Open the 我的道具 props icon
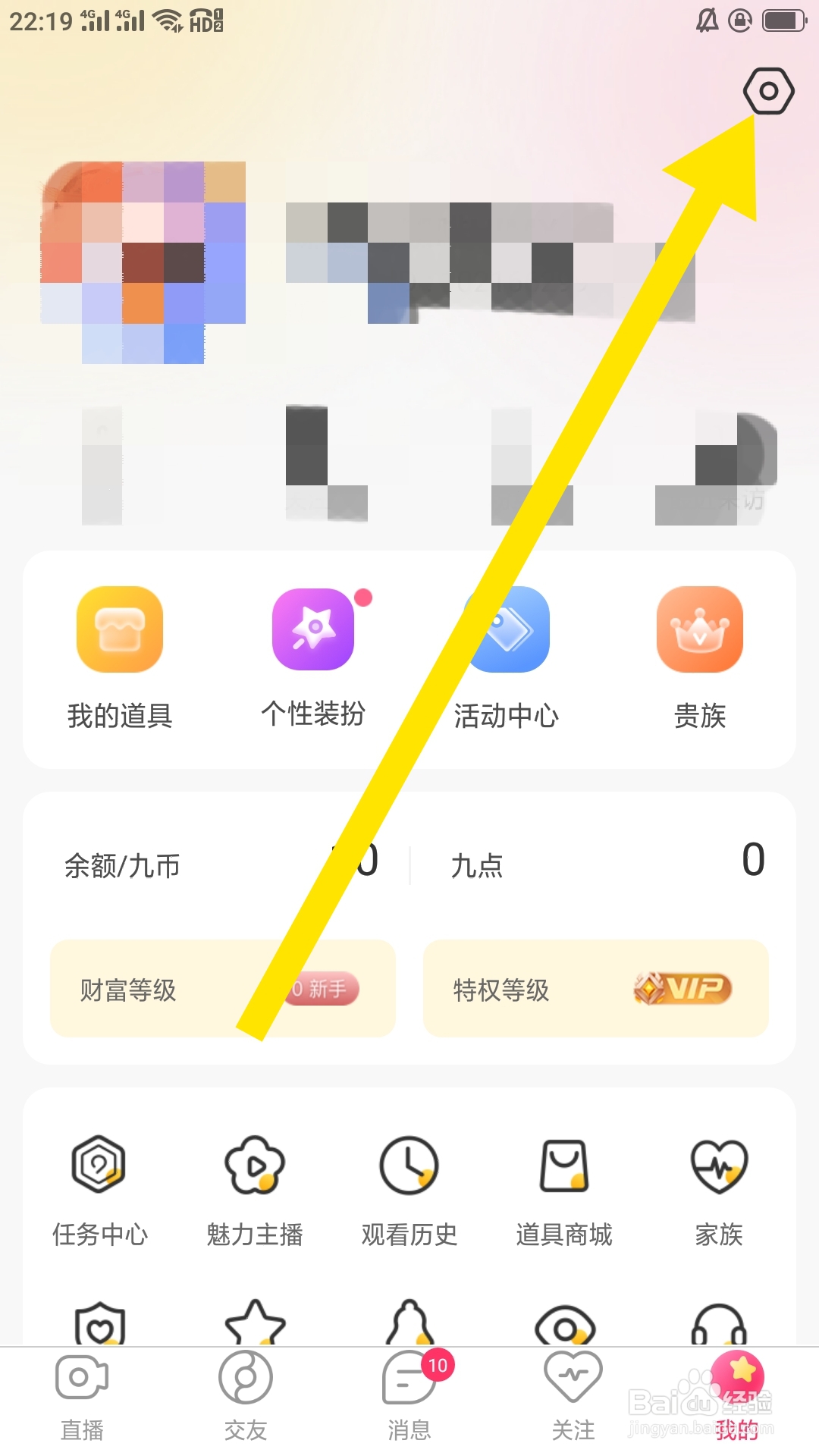819x1456 pixels. pos(120,631)
